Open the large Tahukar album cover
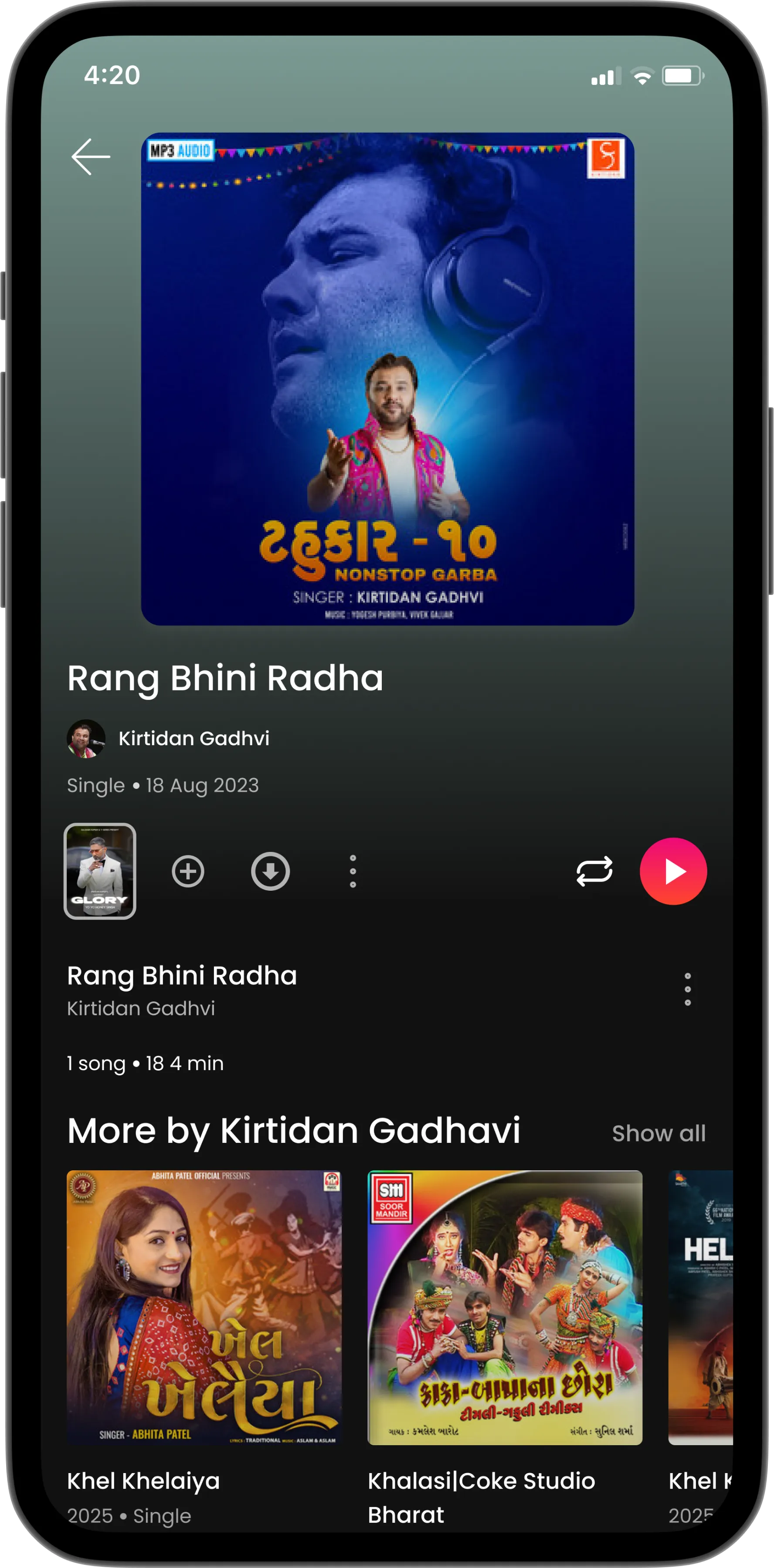Viewport: 774px width, 1568px height. 387,378
